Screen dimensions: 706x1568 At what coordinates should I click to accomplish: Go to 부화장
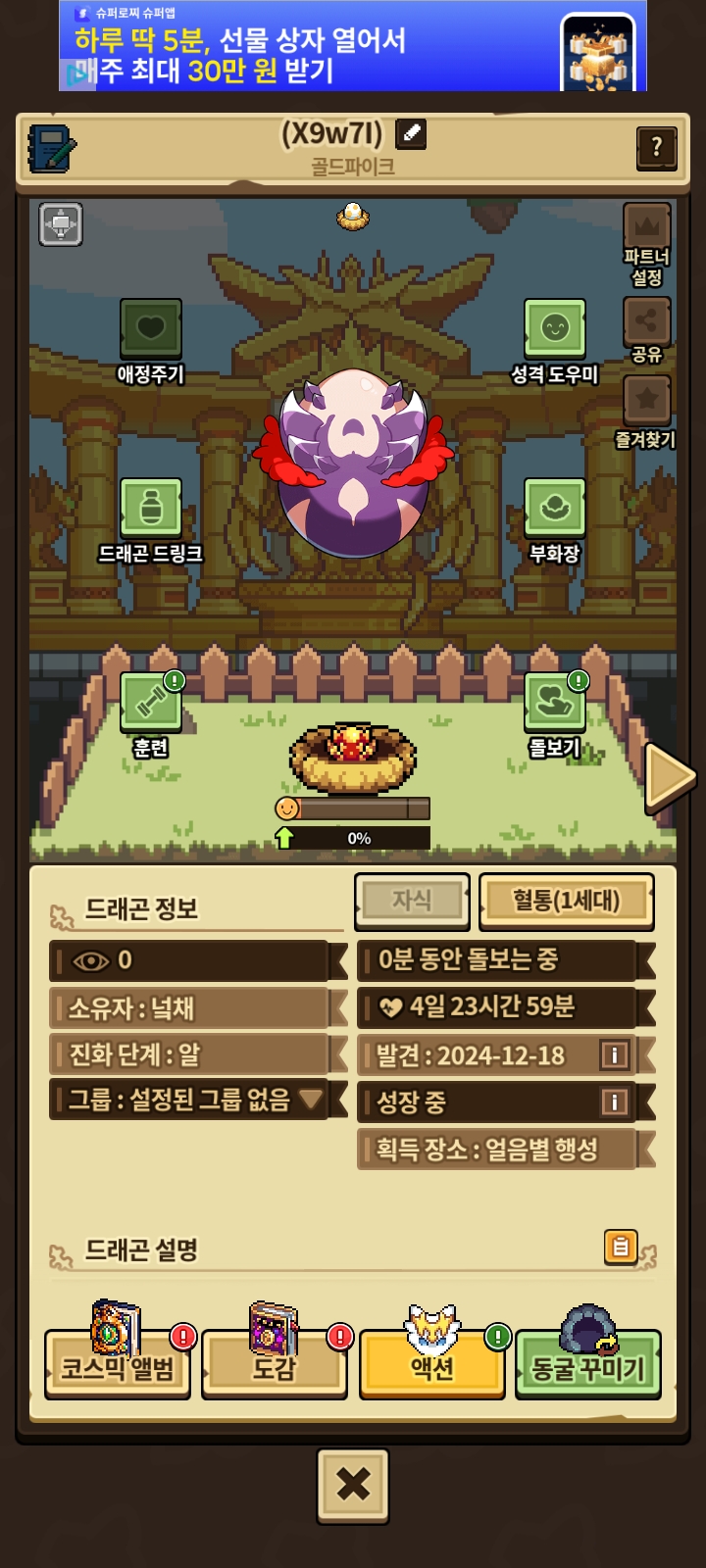554,508
